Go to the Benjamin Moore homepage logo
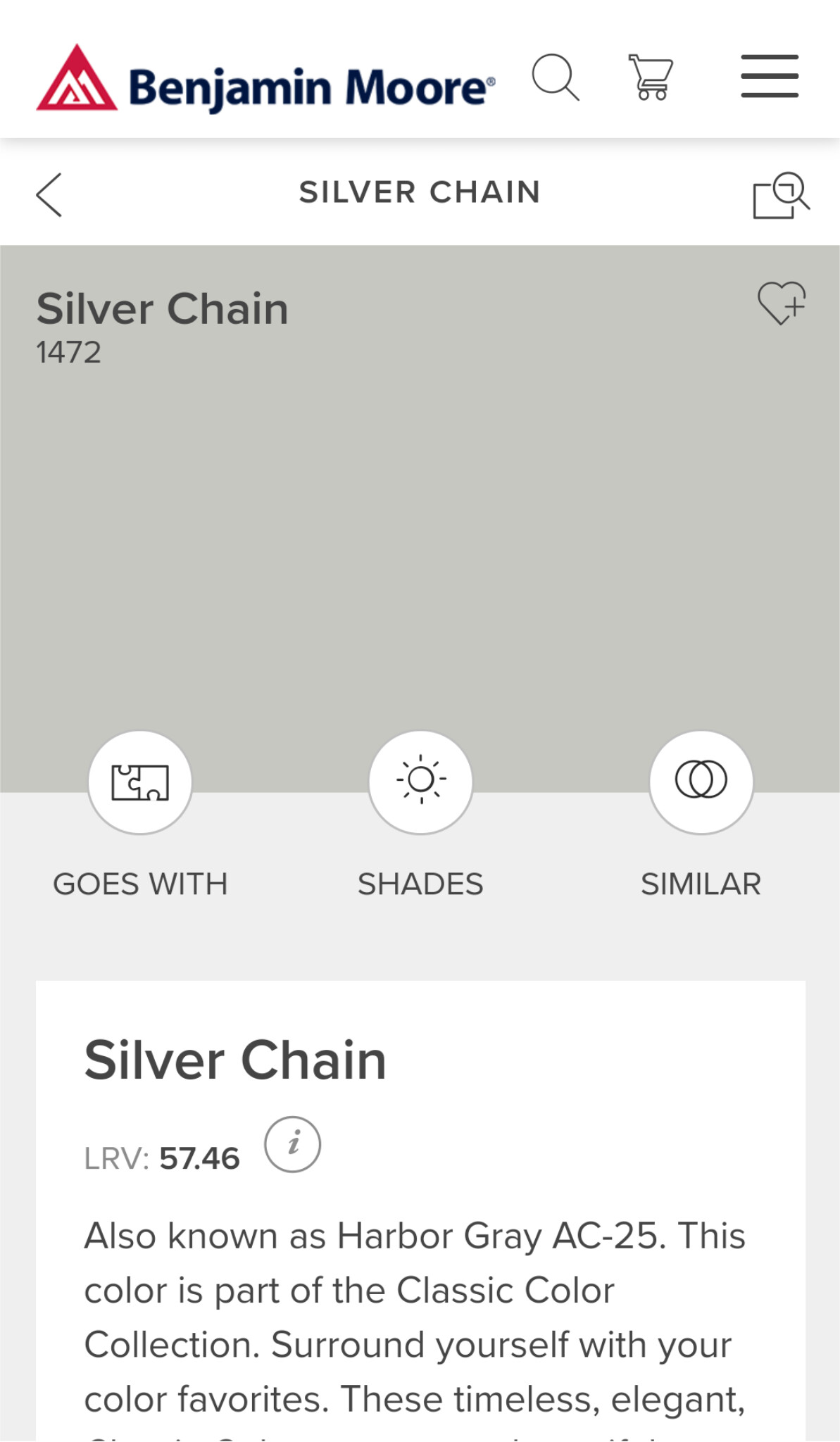This screenshot has height=1442, width=840. (x=265, y=80)
